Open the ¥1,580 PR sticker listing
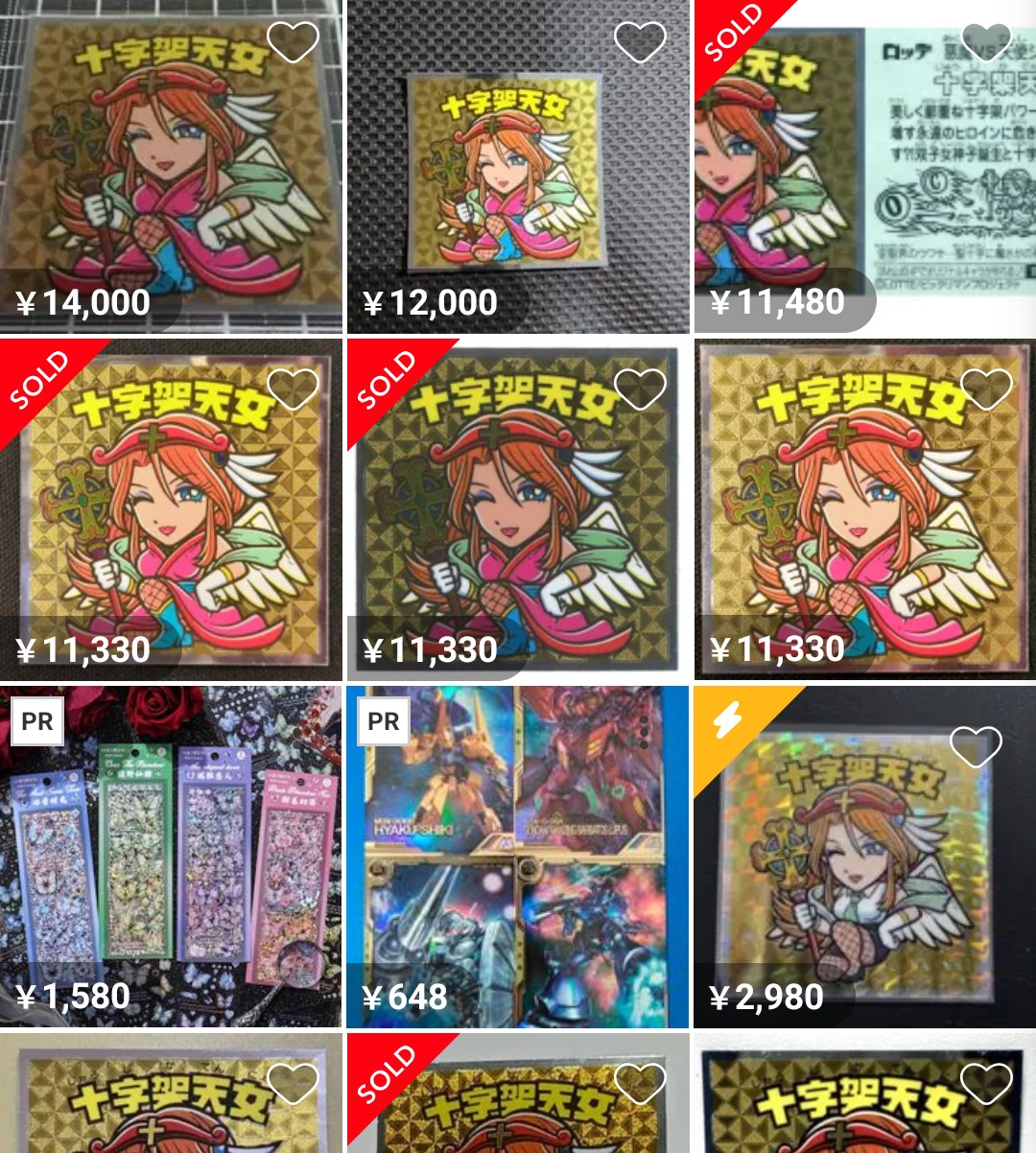Screen dimensions: 1036x1153 pyautogui.click(x=171, y=863)
